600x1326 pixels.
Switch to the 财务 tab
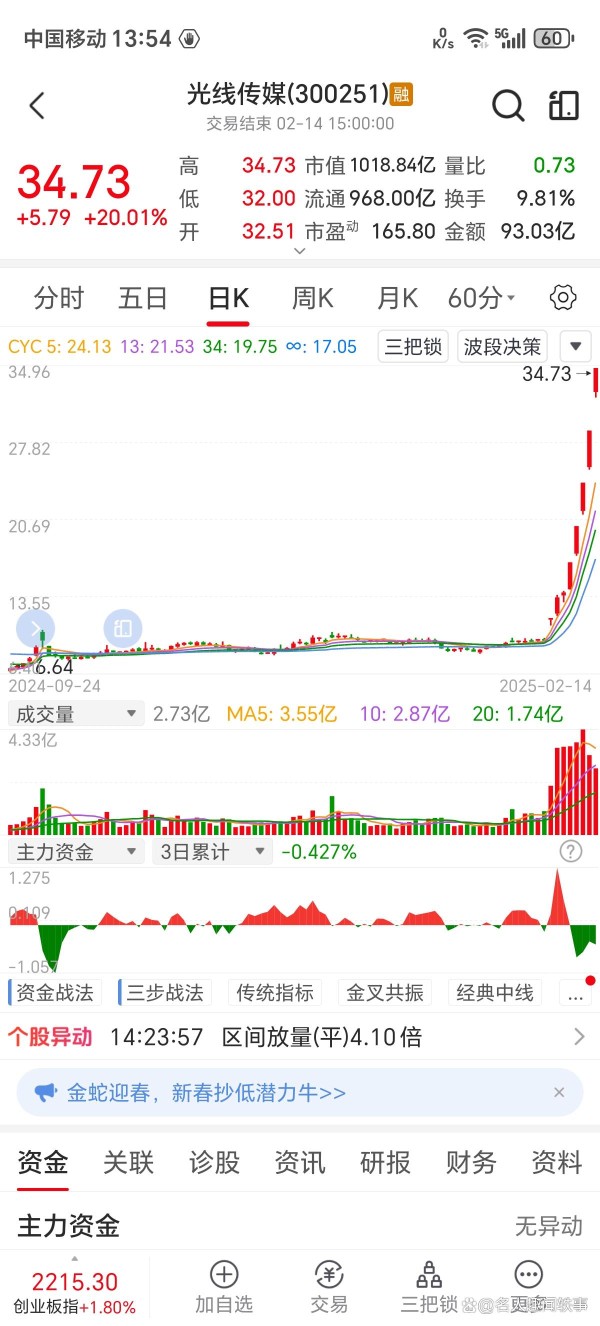coord(471,1163)
